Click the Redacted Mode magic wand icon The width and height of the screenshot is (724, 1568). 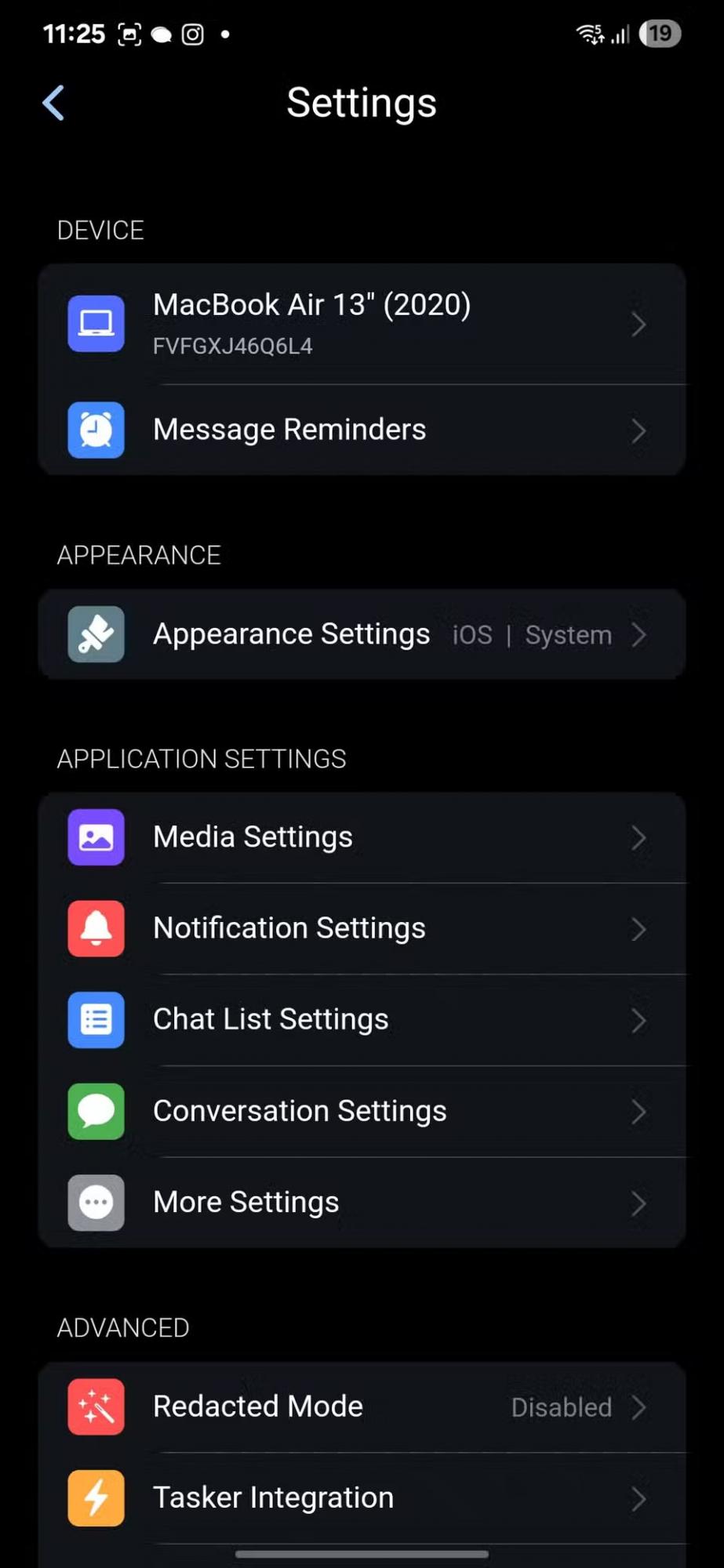pos(95,1406)
